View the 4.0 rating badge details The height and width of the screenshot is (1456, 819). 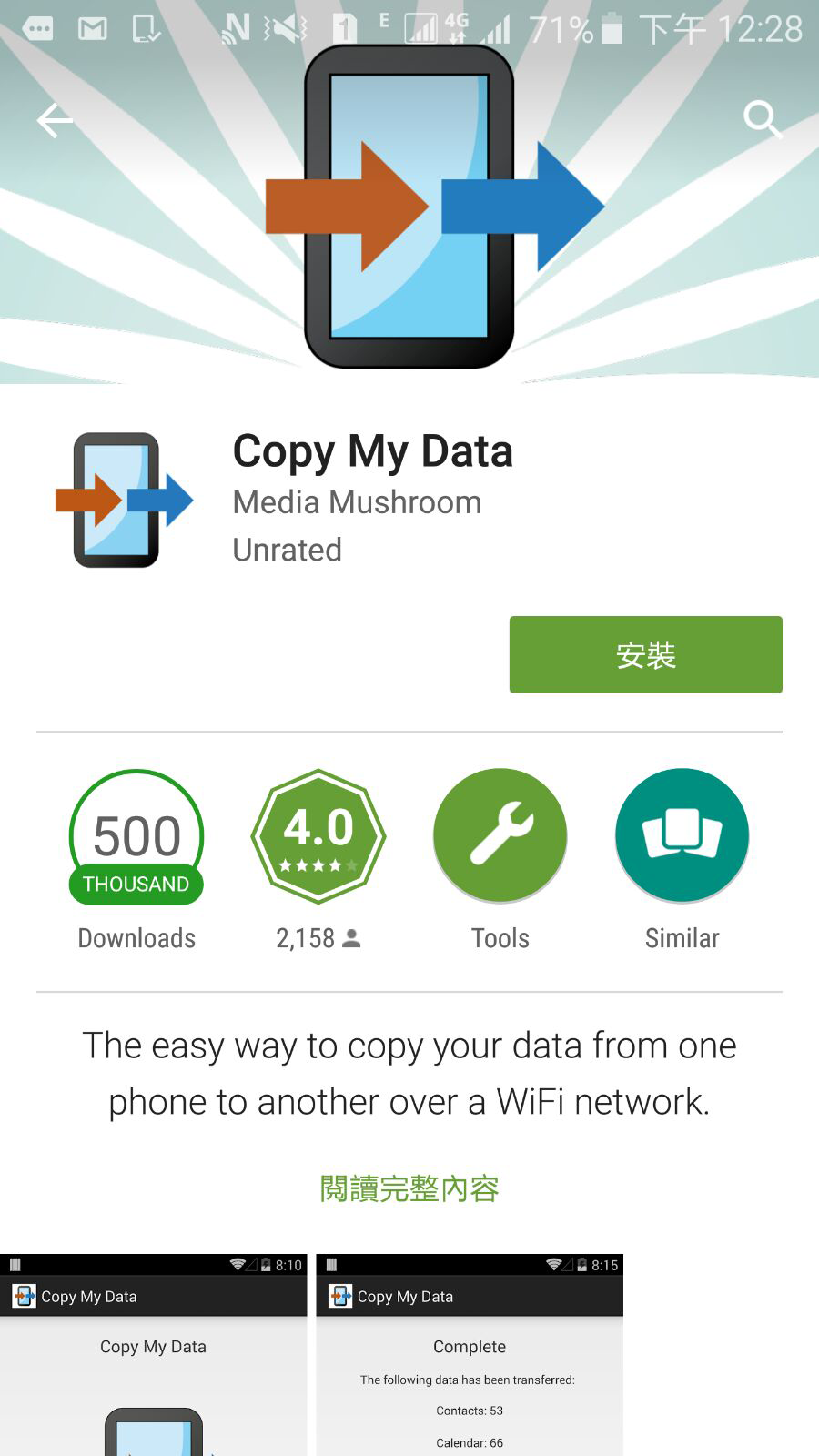point(318,835)
